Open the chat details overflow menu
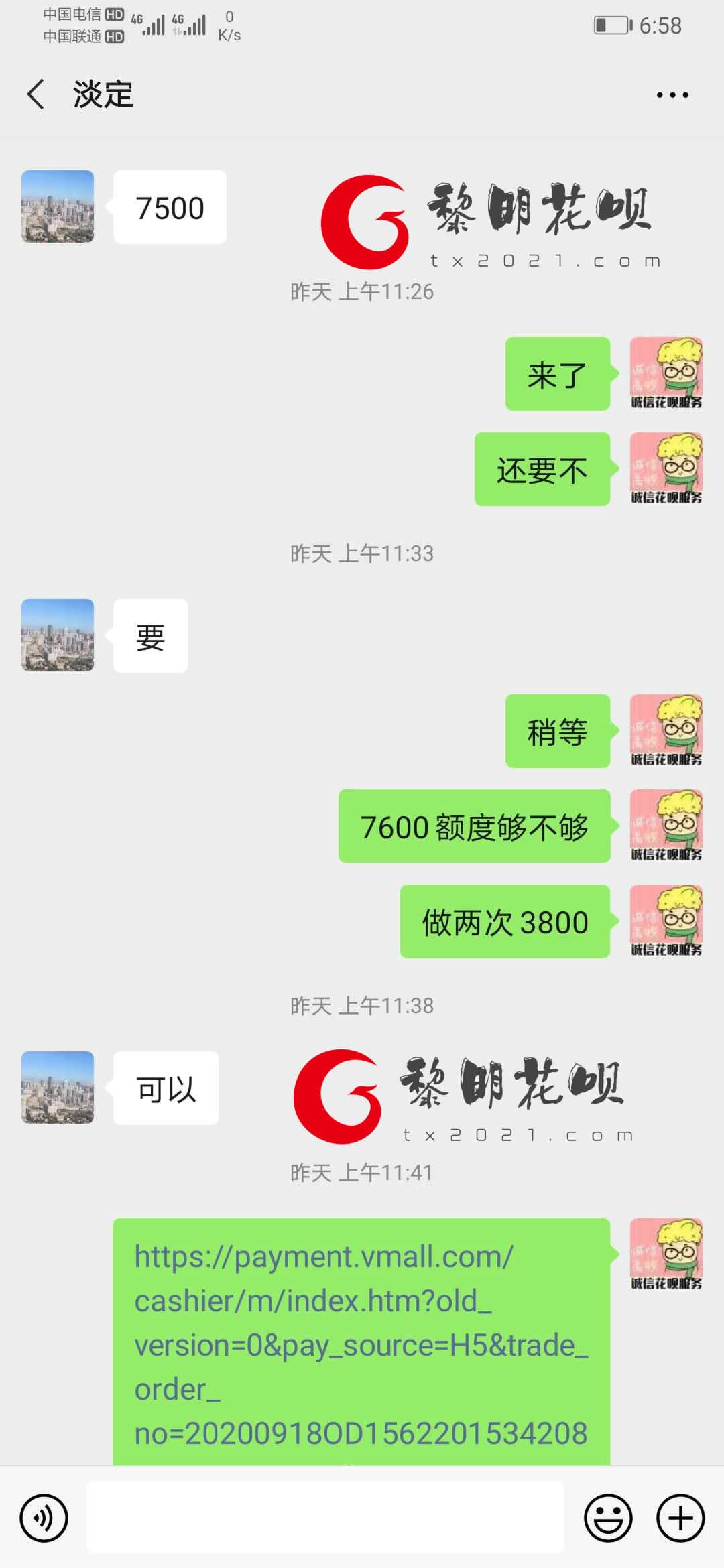This screenshot has width=724, height=1568. [x=672, y=95]
